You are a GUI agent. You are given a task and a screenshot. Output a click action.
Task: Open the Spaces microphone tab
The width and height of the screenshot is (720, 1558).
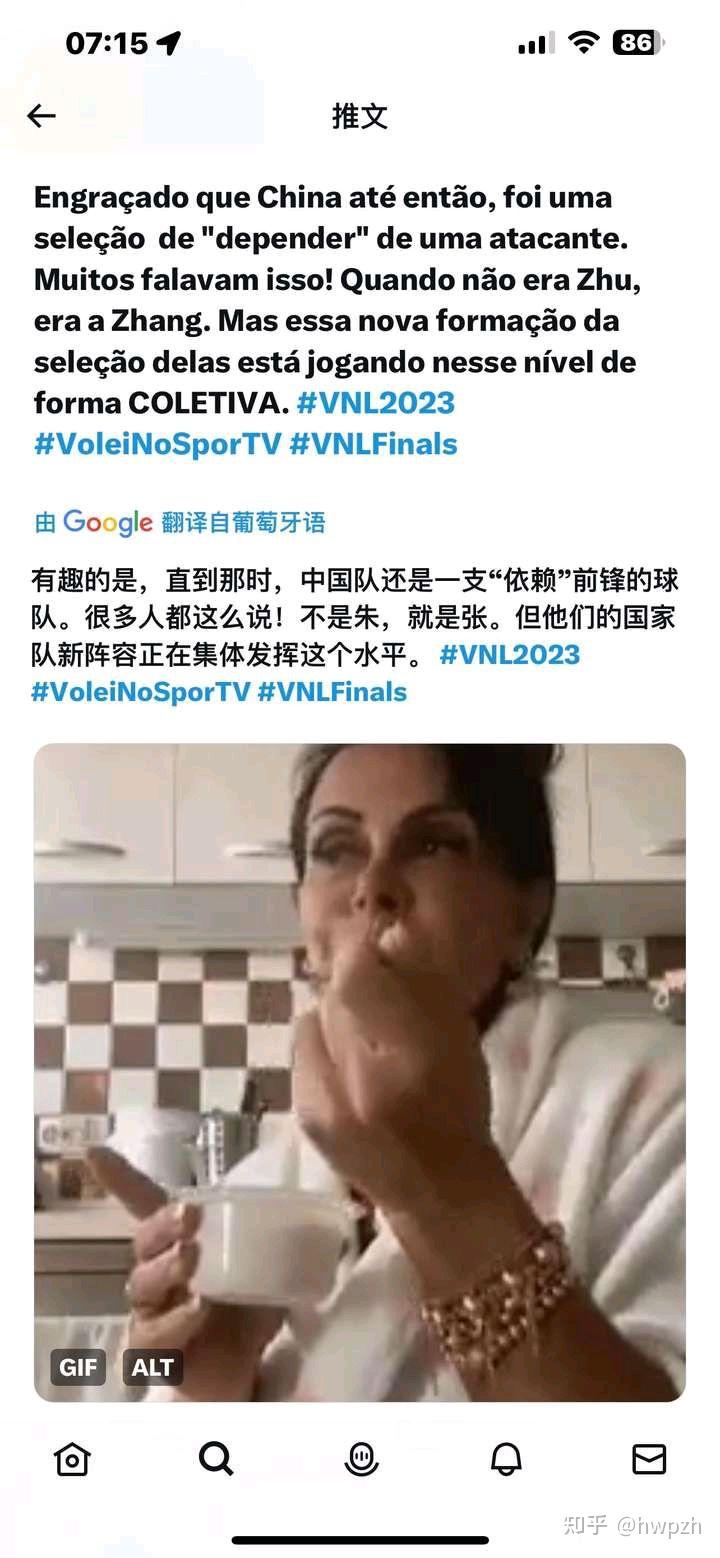pos(361,1459)
